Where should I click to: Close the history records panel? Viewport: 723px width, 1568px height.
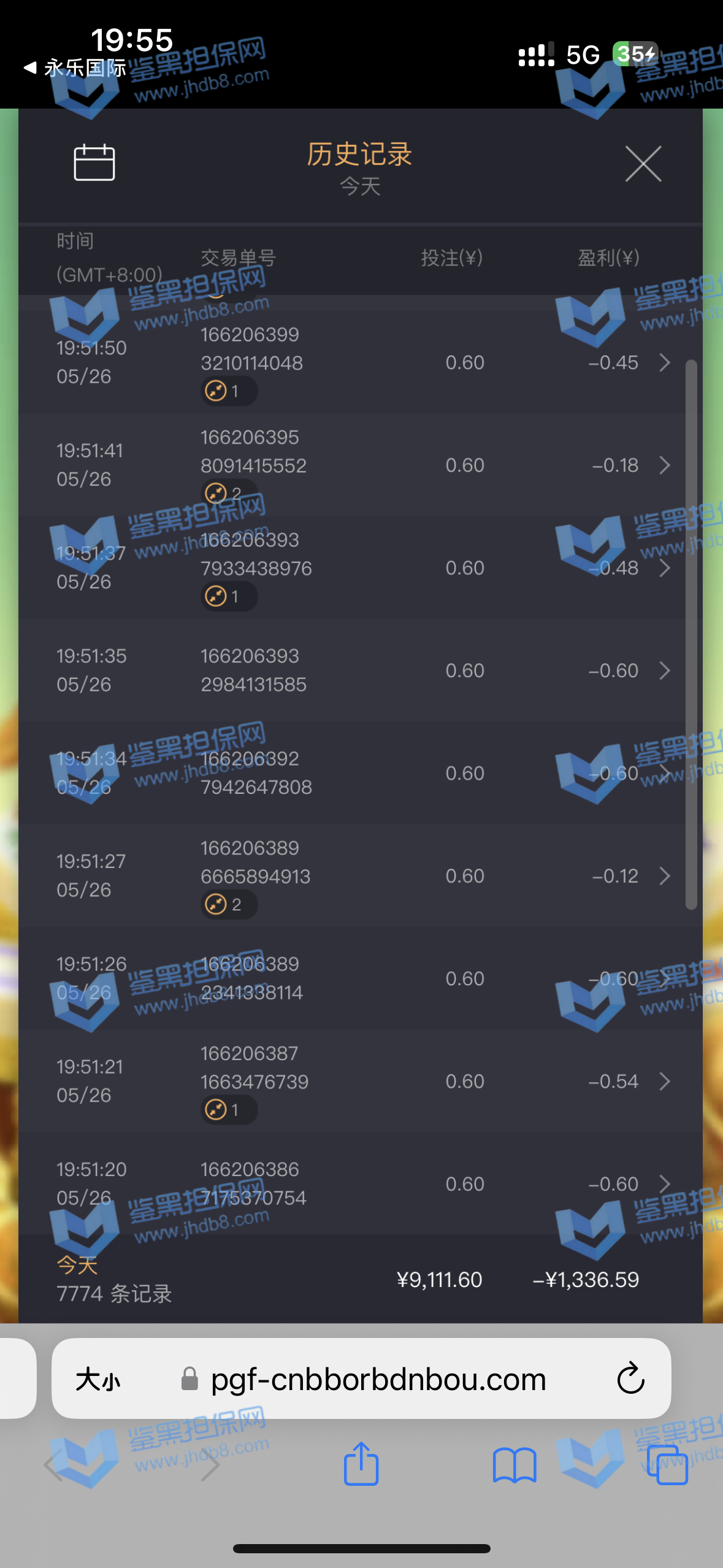[x=643, y=164]
